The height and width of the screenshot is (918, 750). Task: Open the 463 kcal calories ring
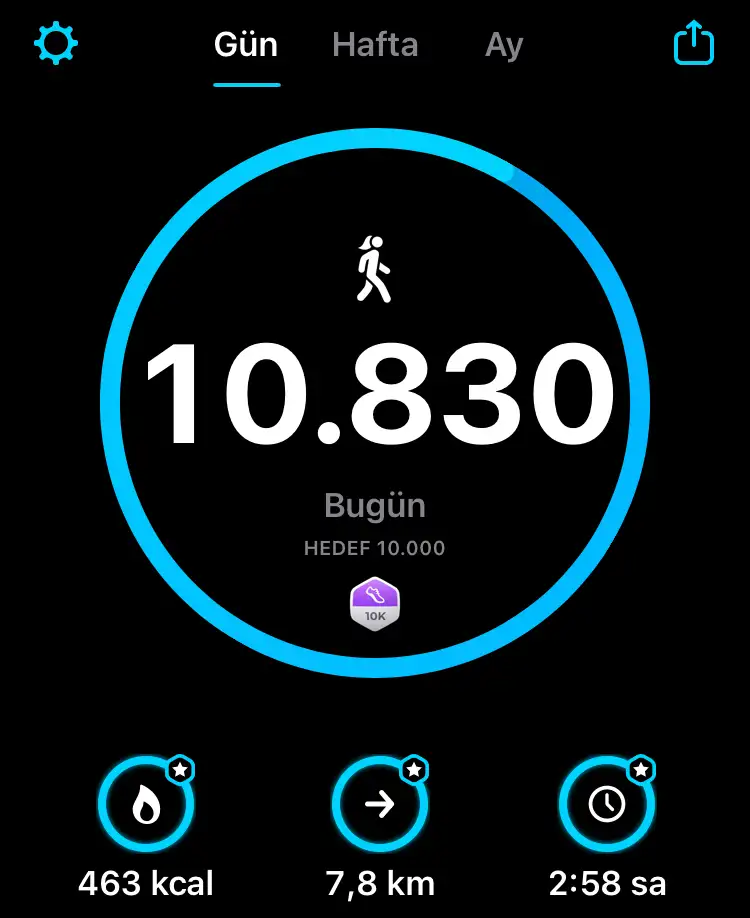point(146,804)
